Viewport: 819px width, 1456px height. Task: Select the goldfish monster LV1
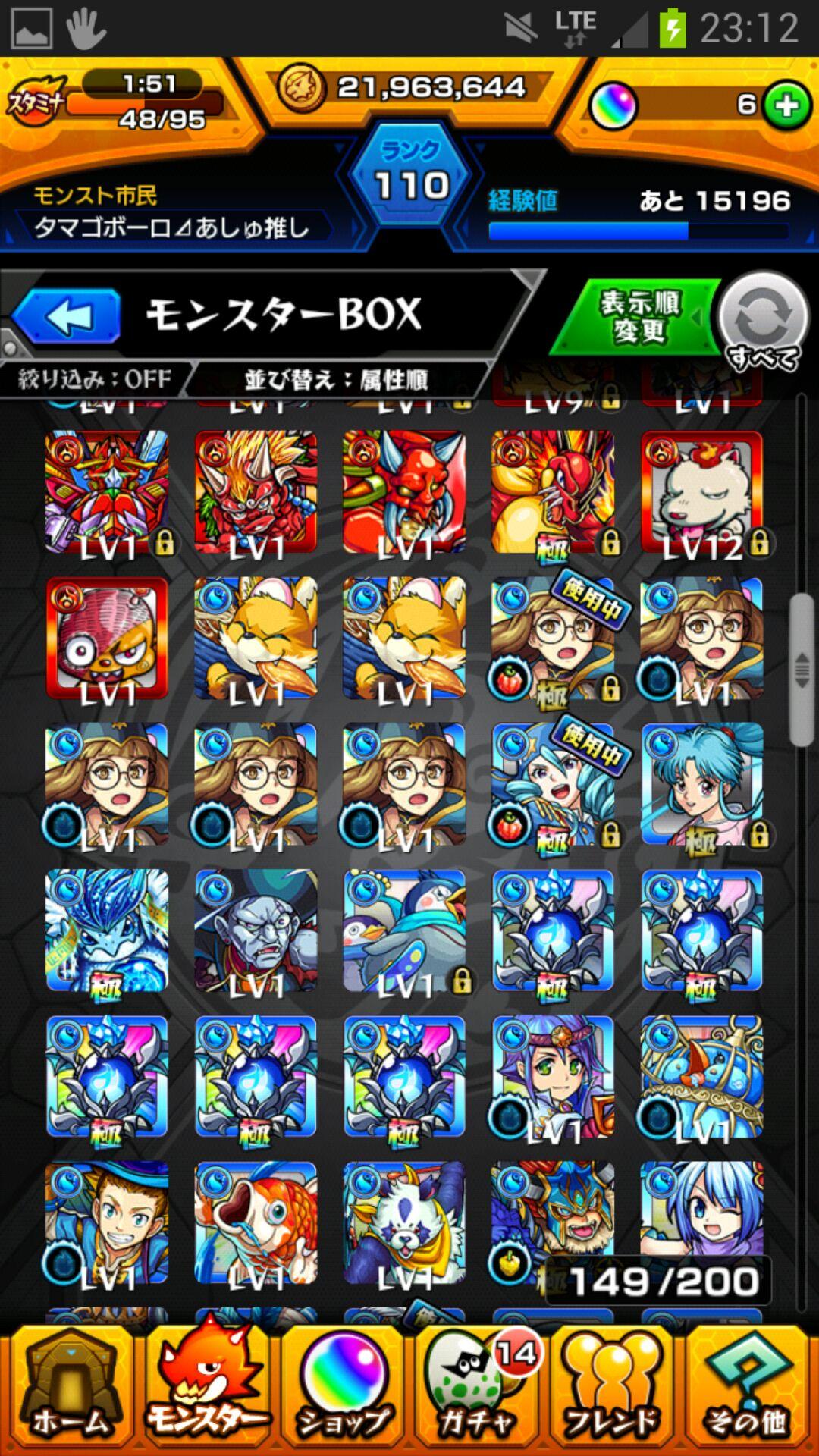(x=256, y=1222)
